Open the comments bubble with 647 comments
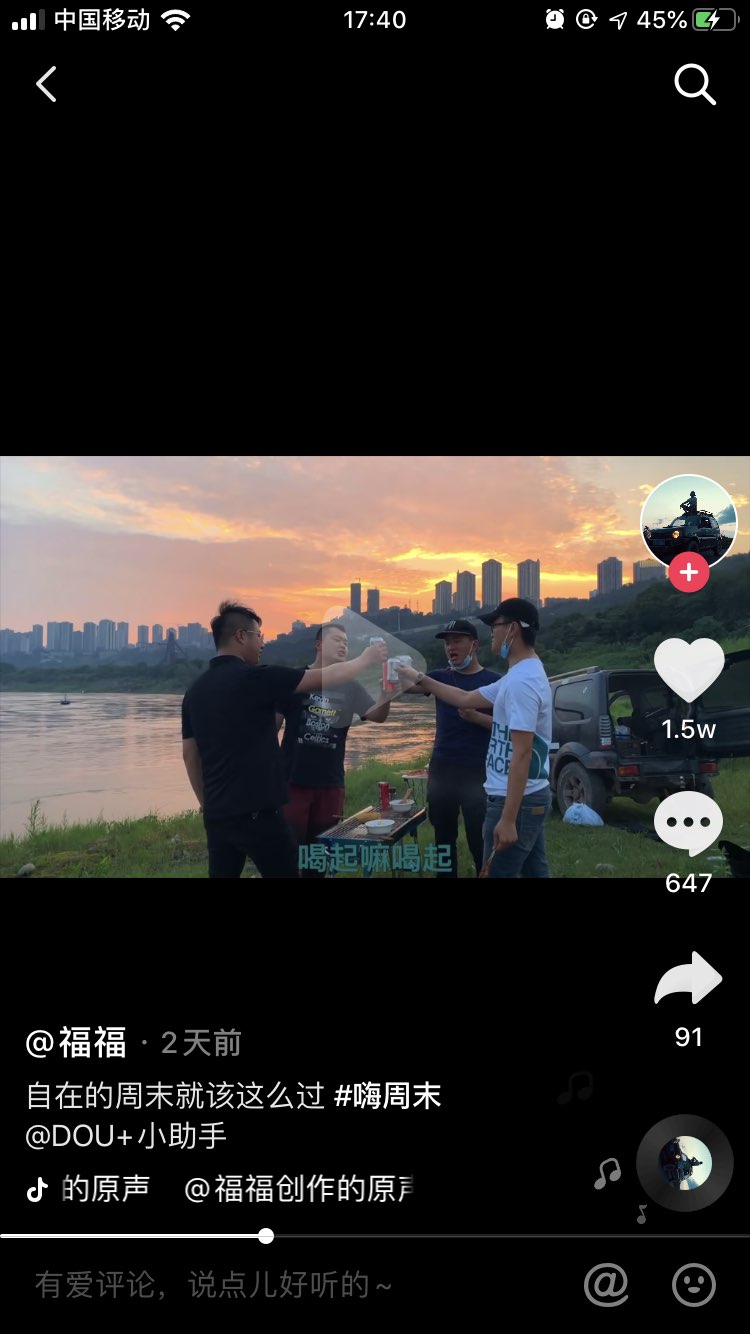 click(x=689, y=824)
